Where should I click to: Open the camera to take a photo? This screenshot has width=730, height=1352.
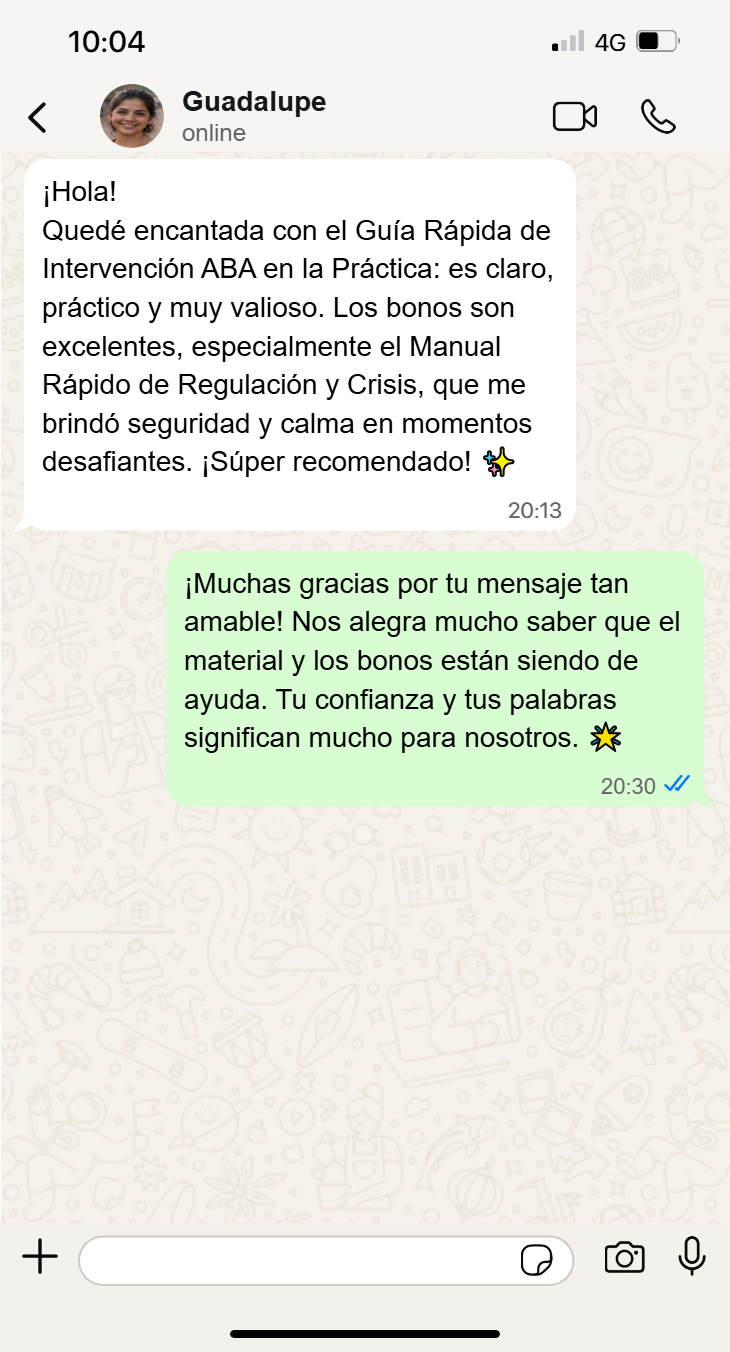click(624, 1258)
